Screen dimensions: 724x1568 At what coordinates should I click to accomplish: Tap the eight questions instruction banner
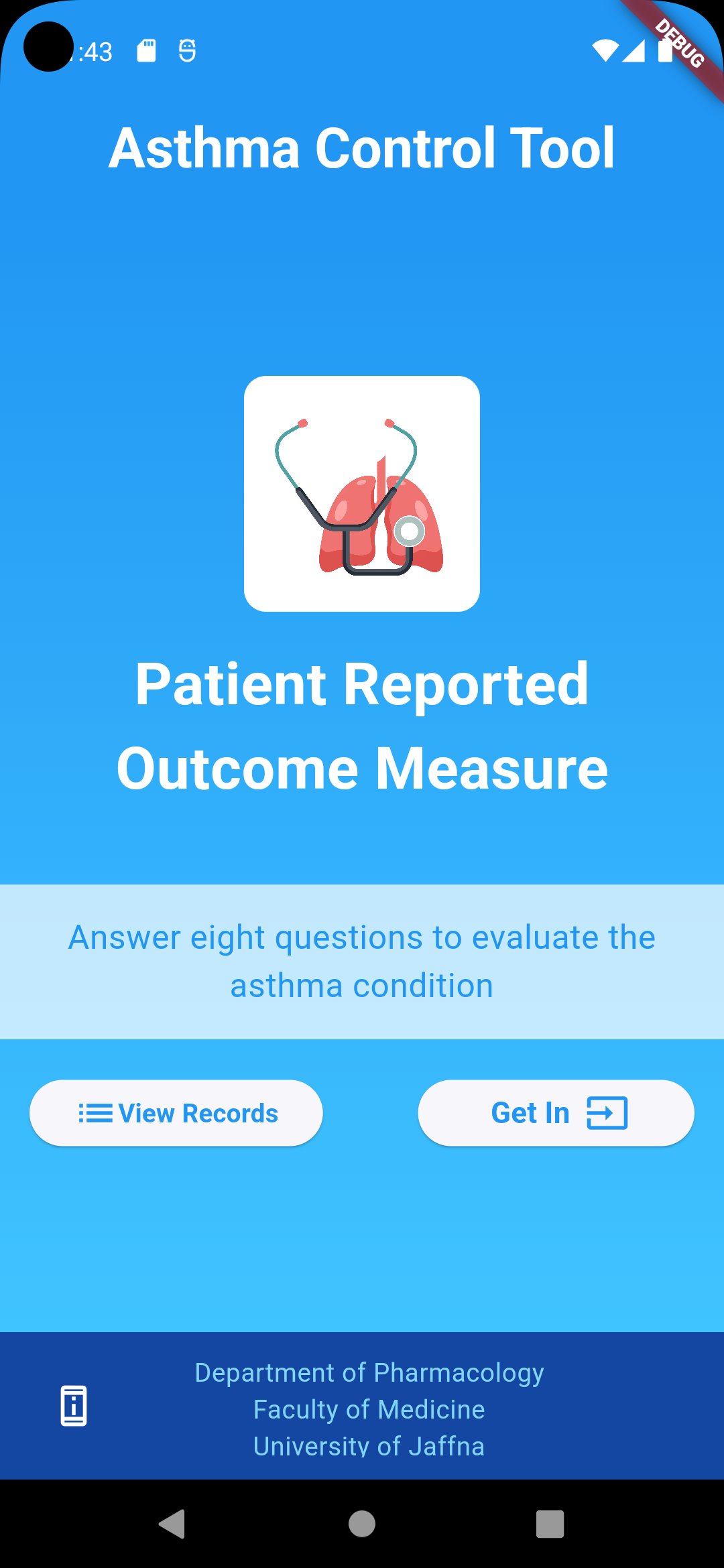(362, 961)
